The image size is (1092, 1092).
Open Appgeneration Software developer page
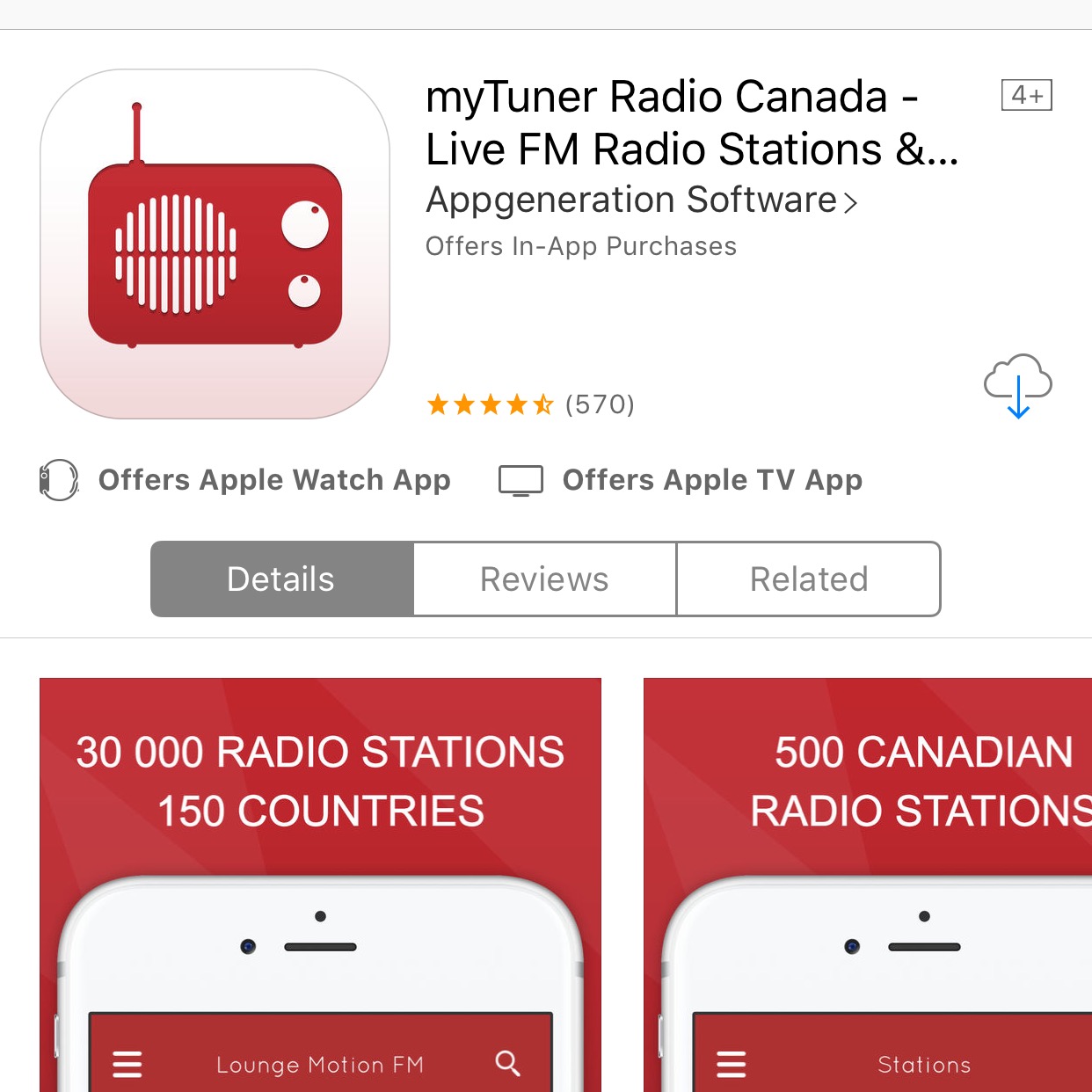[641, 200]
